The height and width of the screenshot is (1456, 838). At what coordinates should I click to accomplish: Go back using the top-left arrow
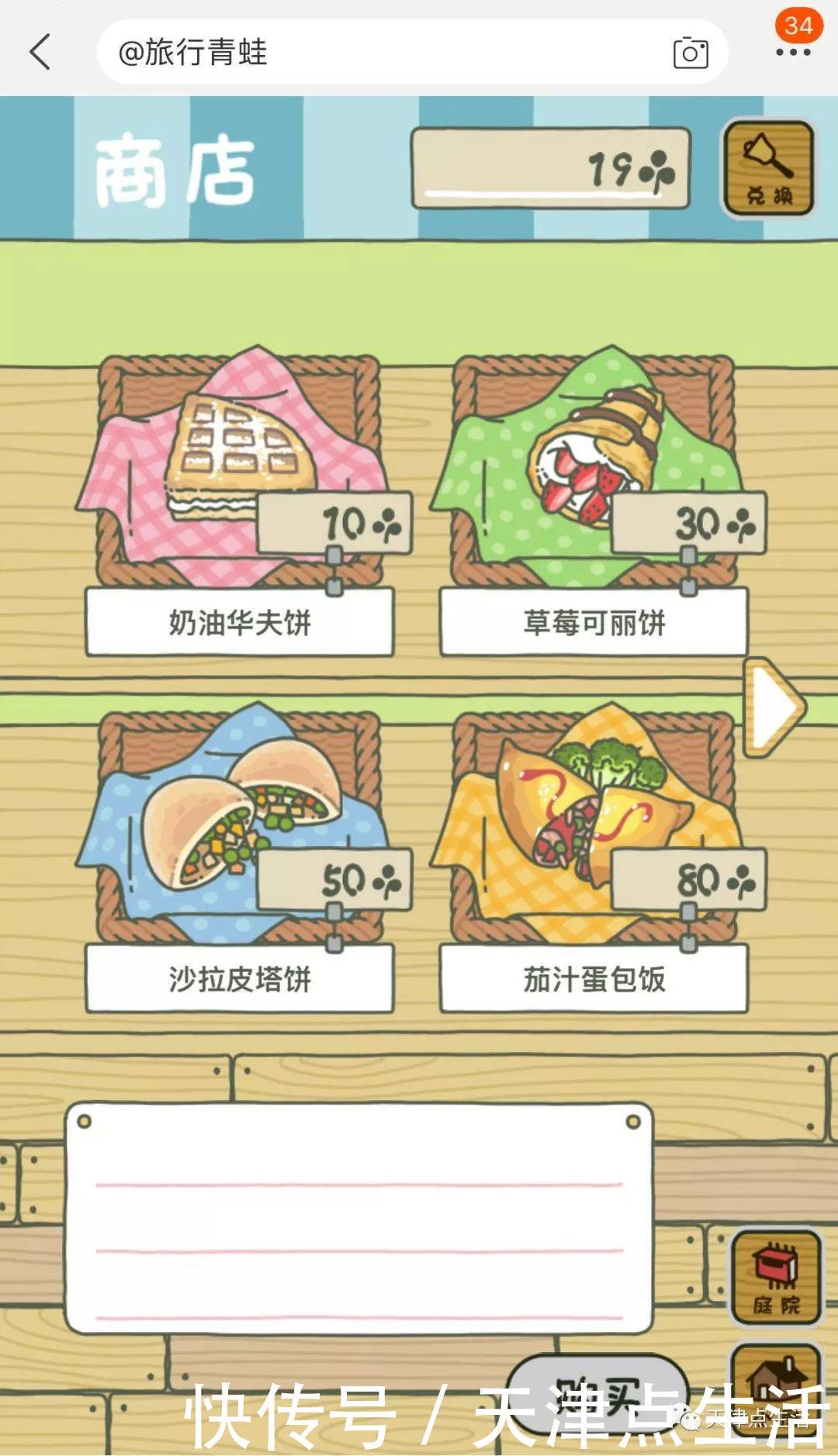pos(40,52)
